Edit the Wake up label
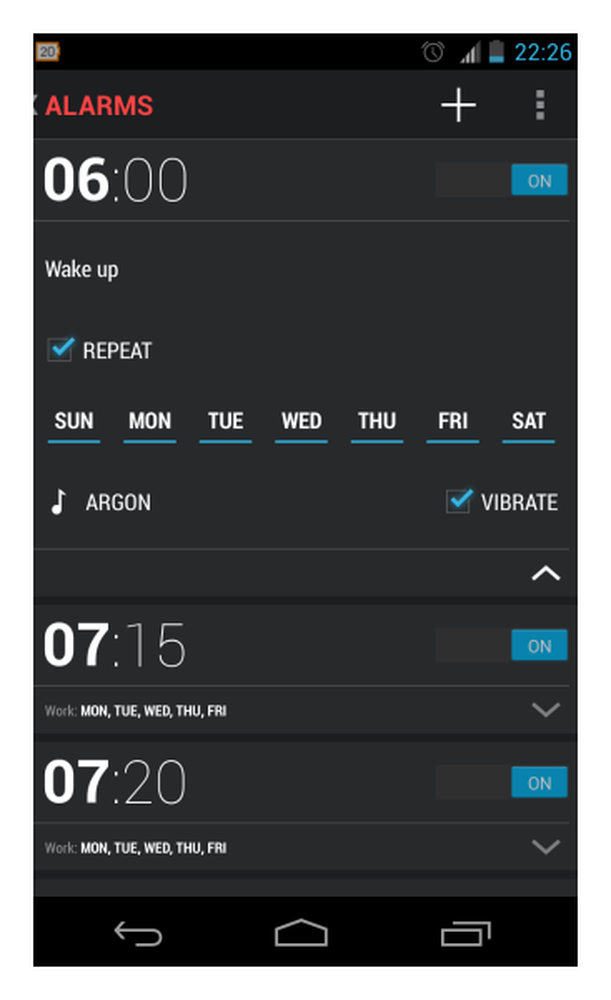The height and width of the screenshot is (1000, 611). pyautogui.click(x=82, y=270)
